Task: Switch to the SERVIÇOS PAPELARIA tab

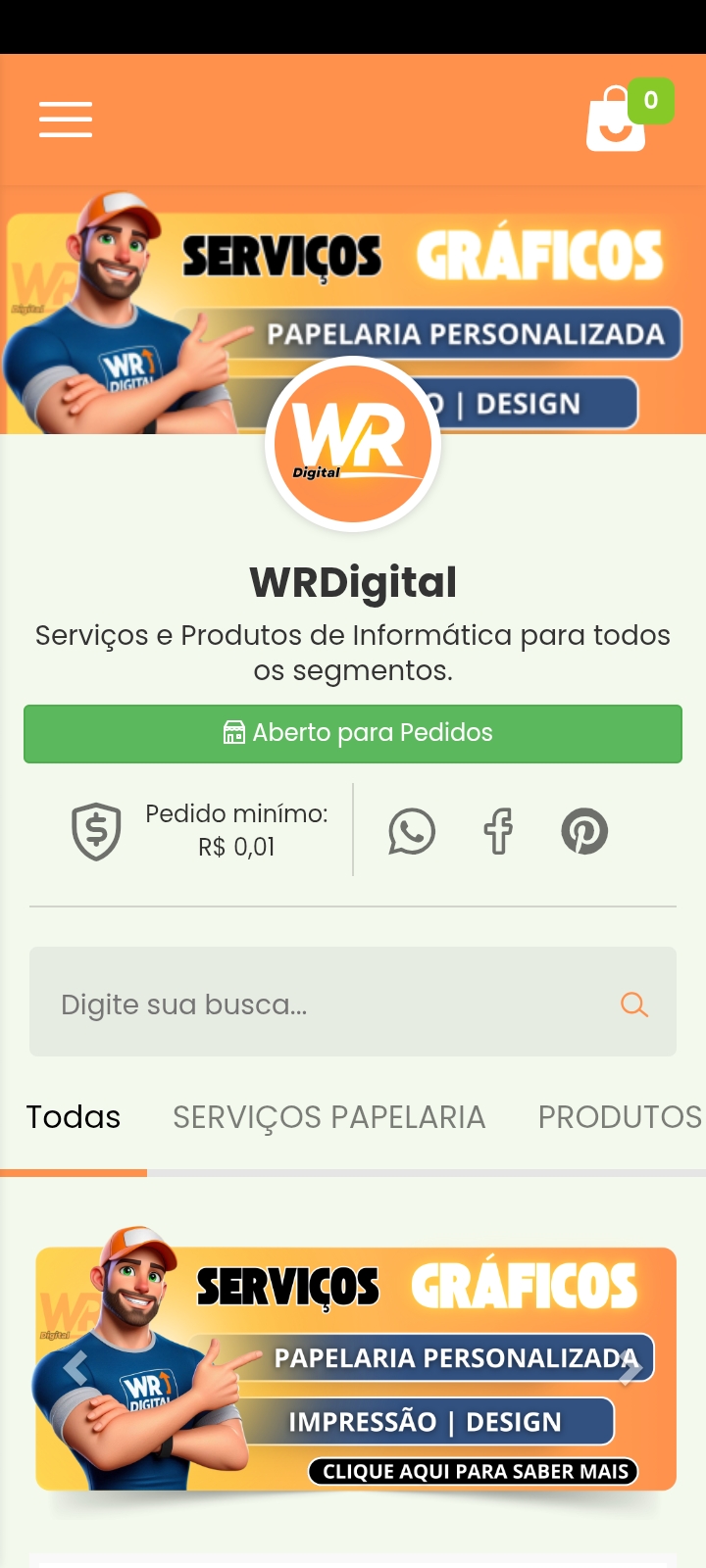Action: pos(328,1117)
